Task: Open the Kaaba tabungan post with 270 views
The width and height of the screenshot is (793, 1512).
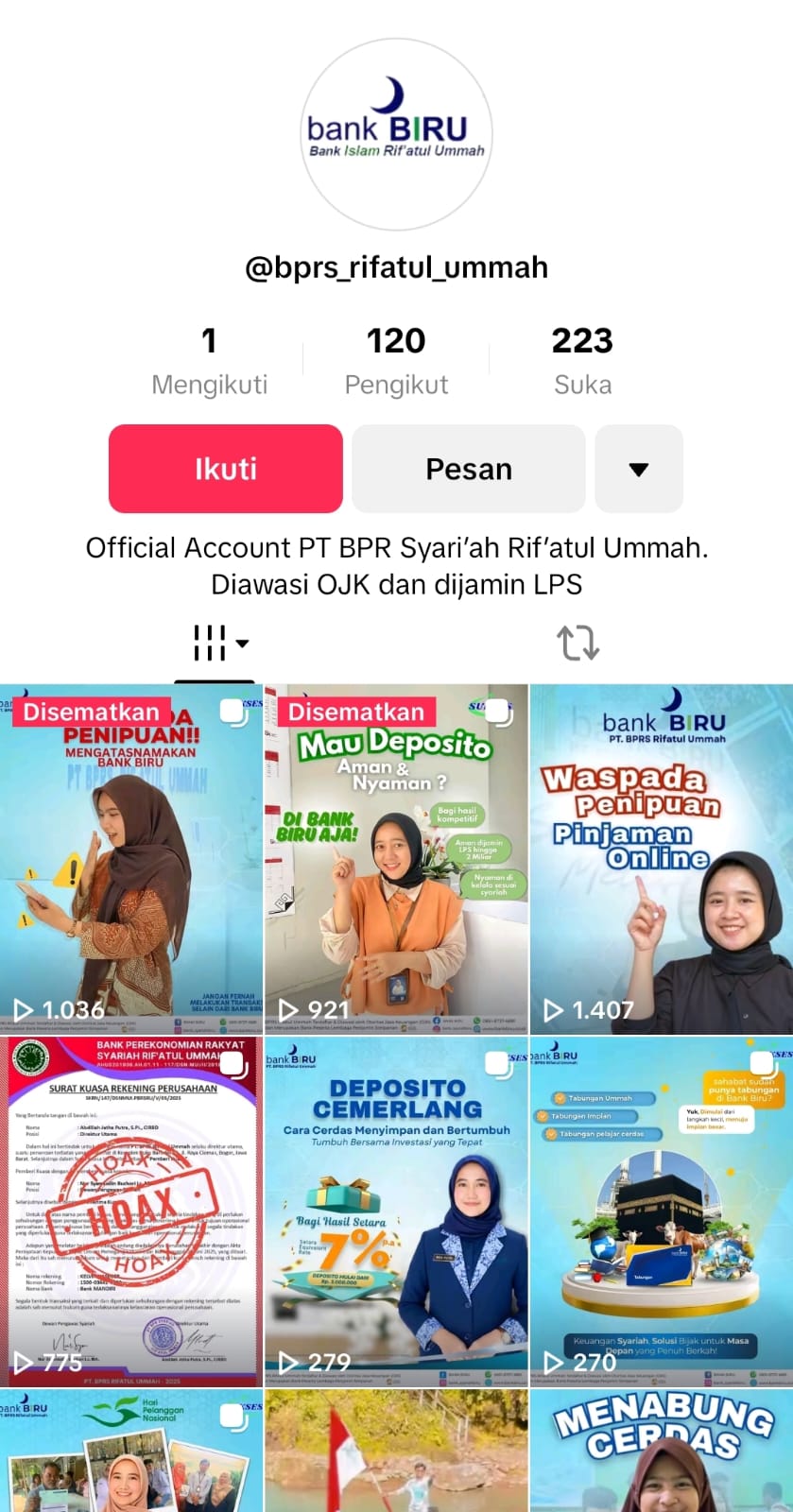Action: pyautogui.click(x=661, y=1211)
